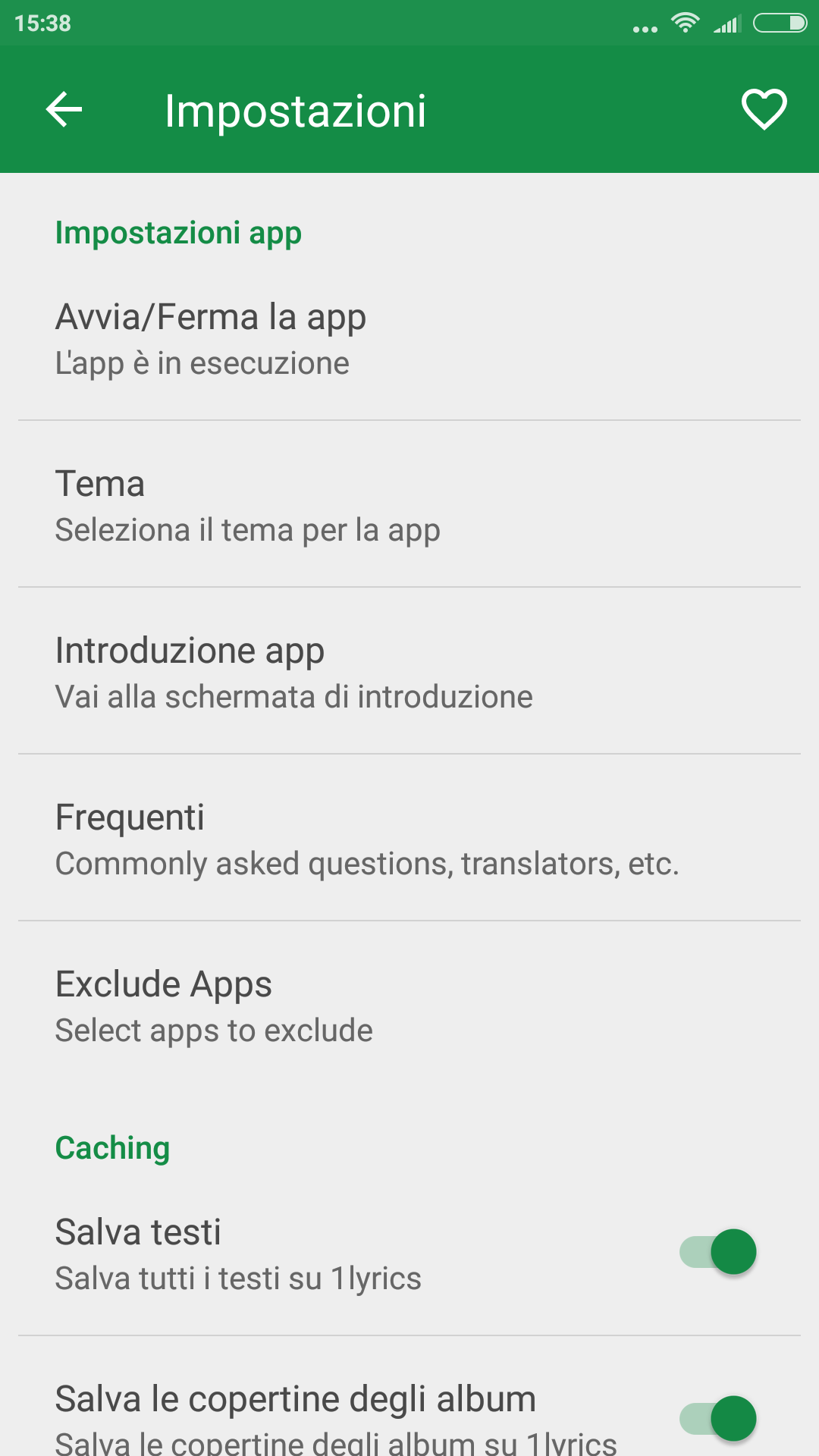Toggle the Salva testi switch
This screenshot has height=1456, width=819.
click(x=717, y=1252)
